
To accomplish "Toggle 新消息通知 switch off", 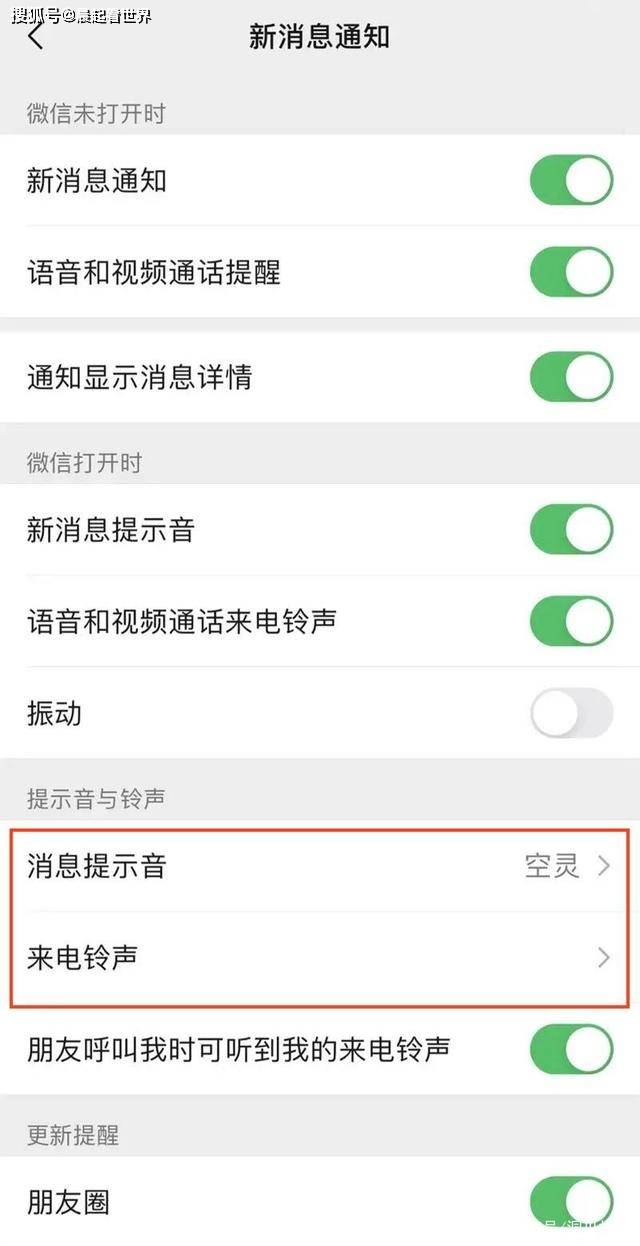I will click(x=571, y=181).
